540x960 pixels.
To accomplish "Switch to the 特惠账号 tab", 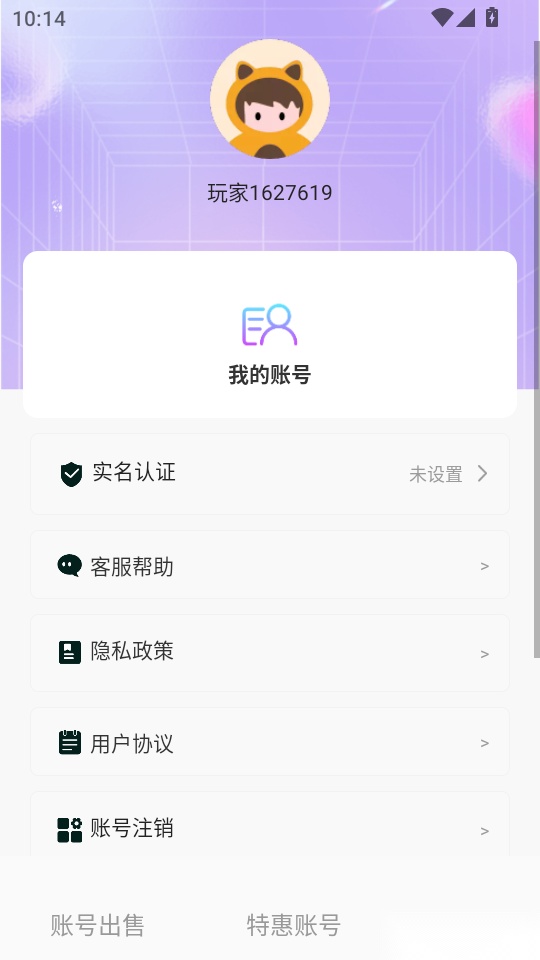I will [x=293, y=925].
